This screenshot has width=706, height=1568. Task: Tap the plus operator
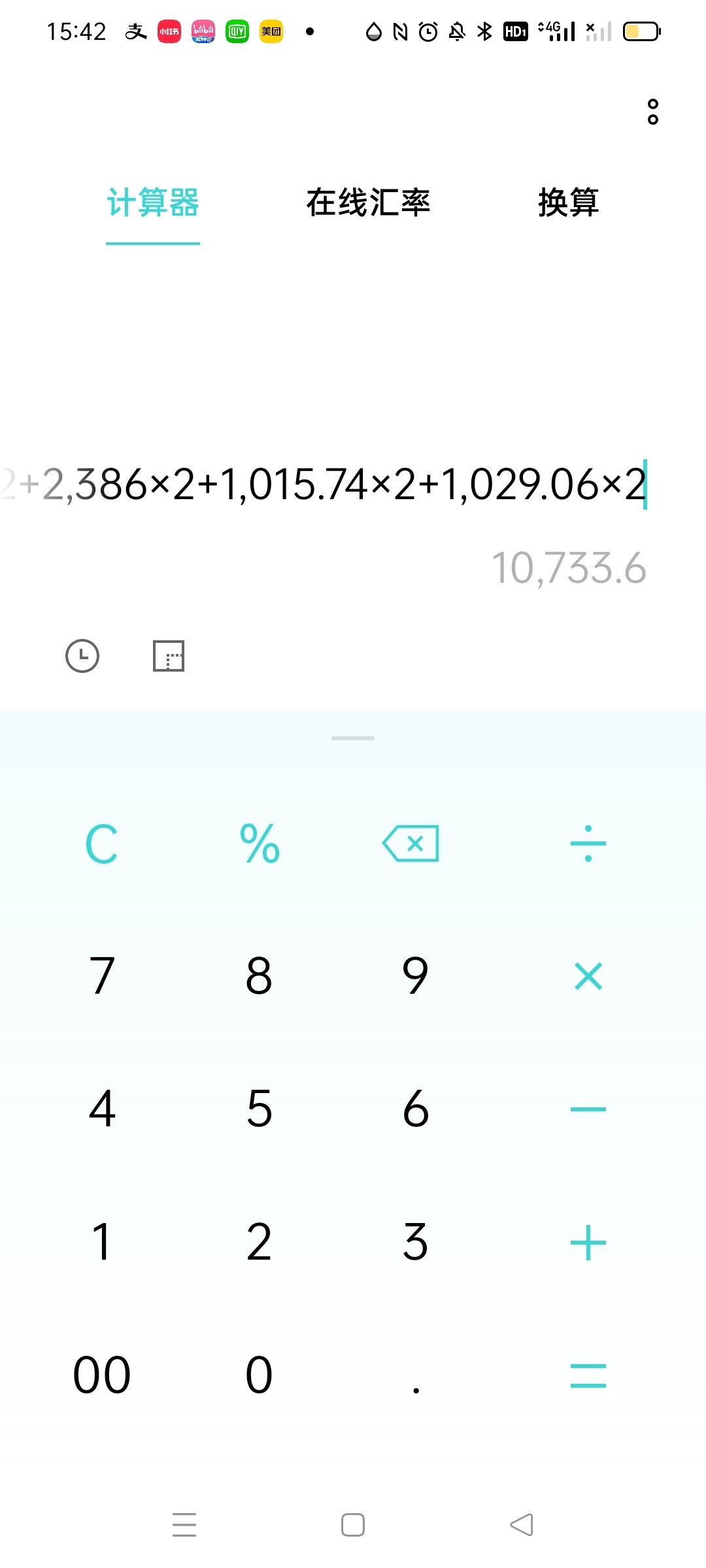(x=588, y=1242)
